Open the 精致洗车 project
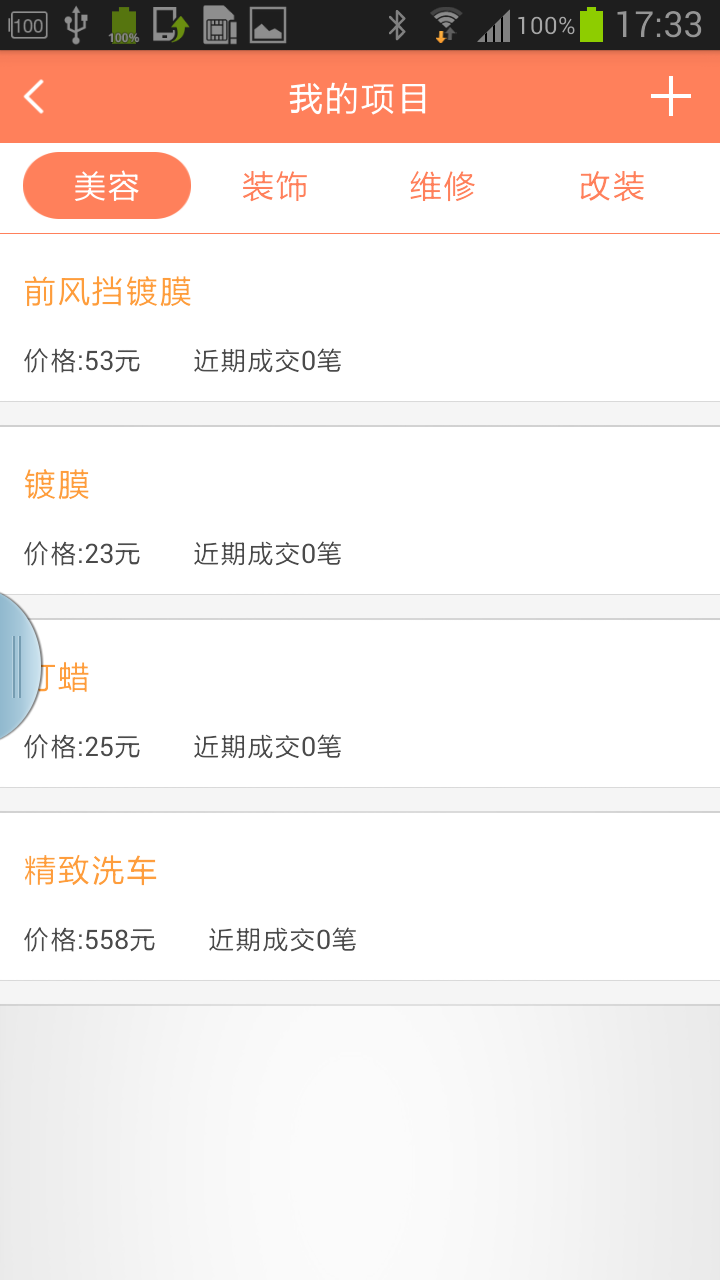The width and height of the screenshot is (720, 1280). pyautogui.click(x=360, y=897)
